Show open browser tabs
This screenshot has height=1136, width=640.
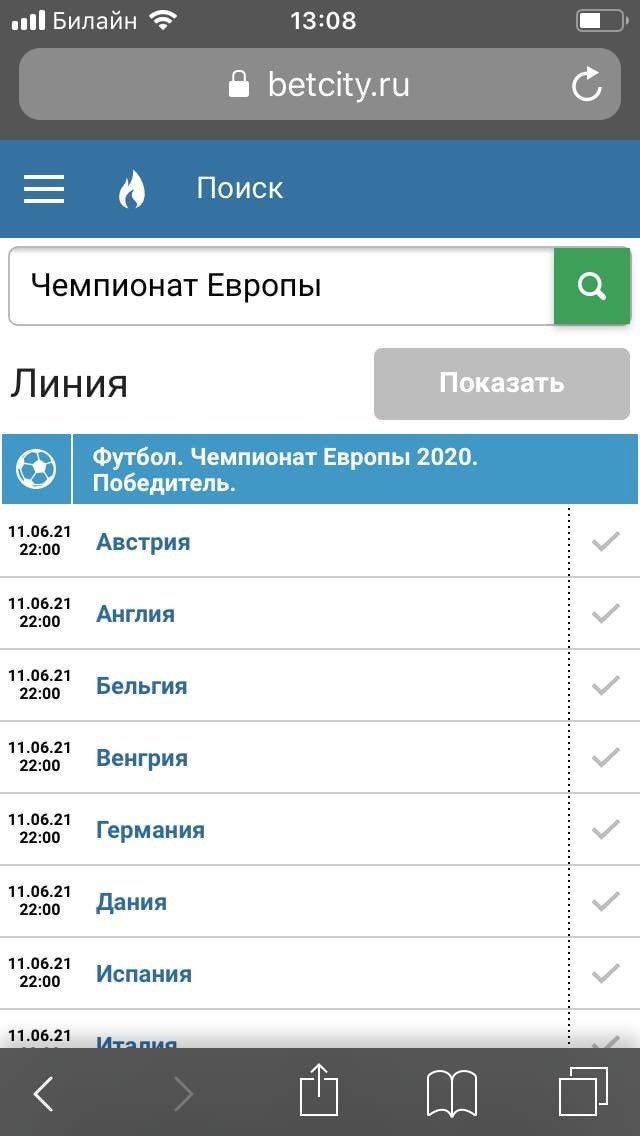(583, 1092)
